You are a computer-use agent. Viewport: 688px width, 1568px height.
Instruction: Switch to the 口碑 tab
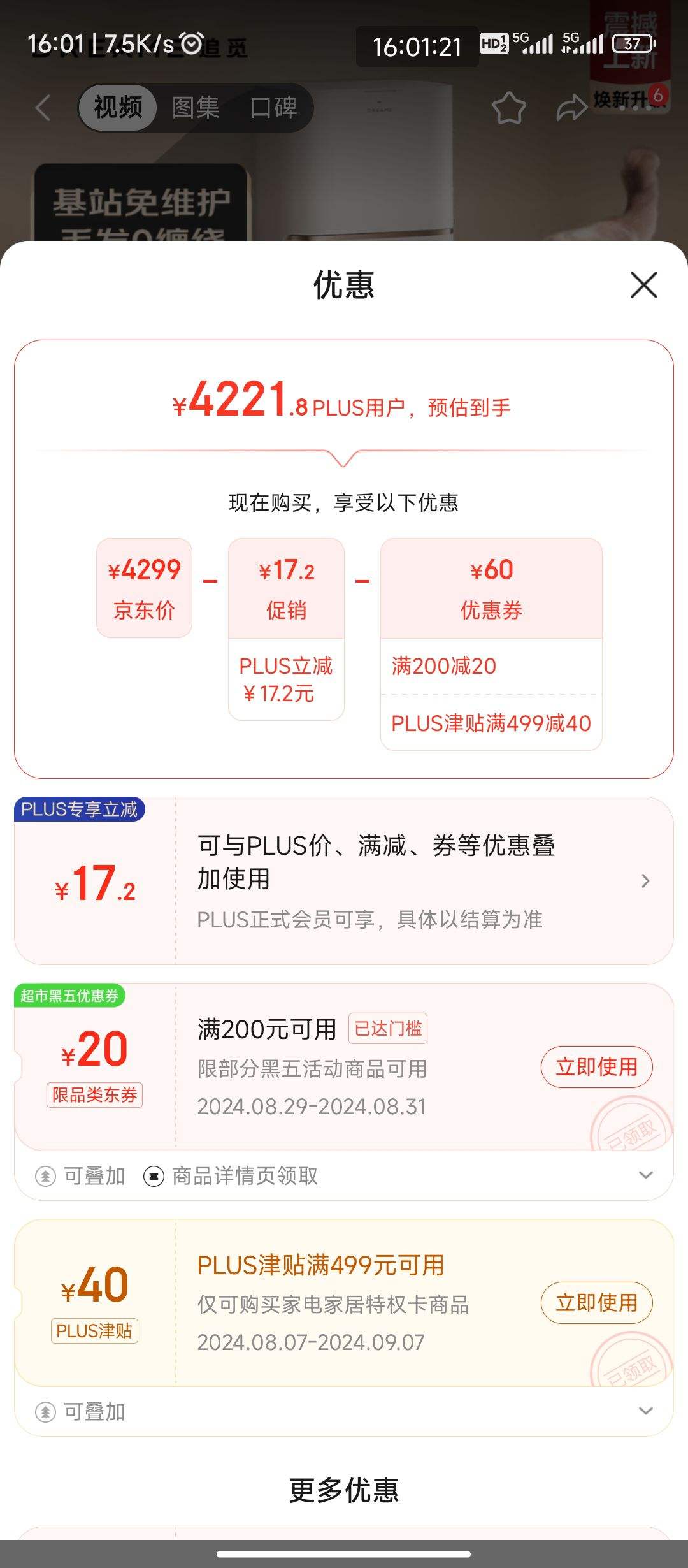[273, 107]
